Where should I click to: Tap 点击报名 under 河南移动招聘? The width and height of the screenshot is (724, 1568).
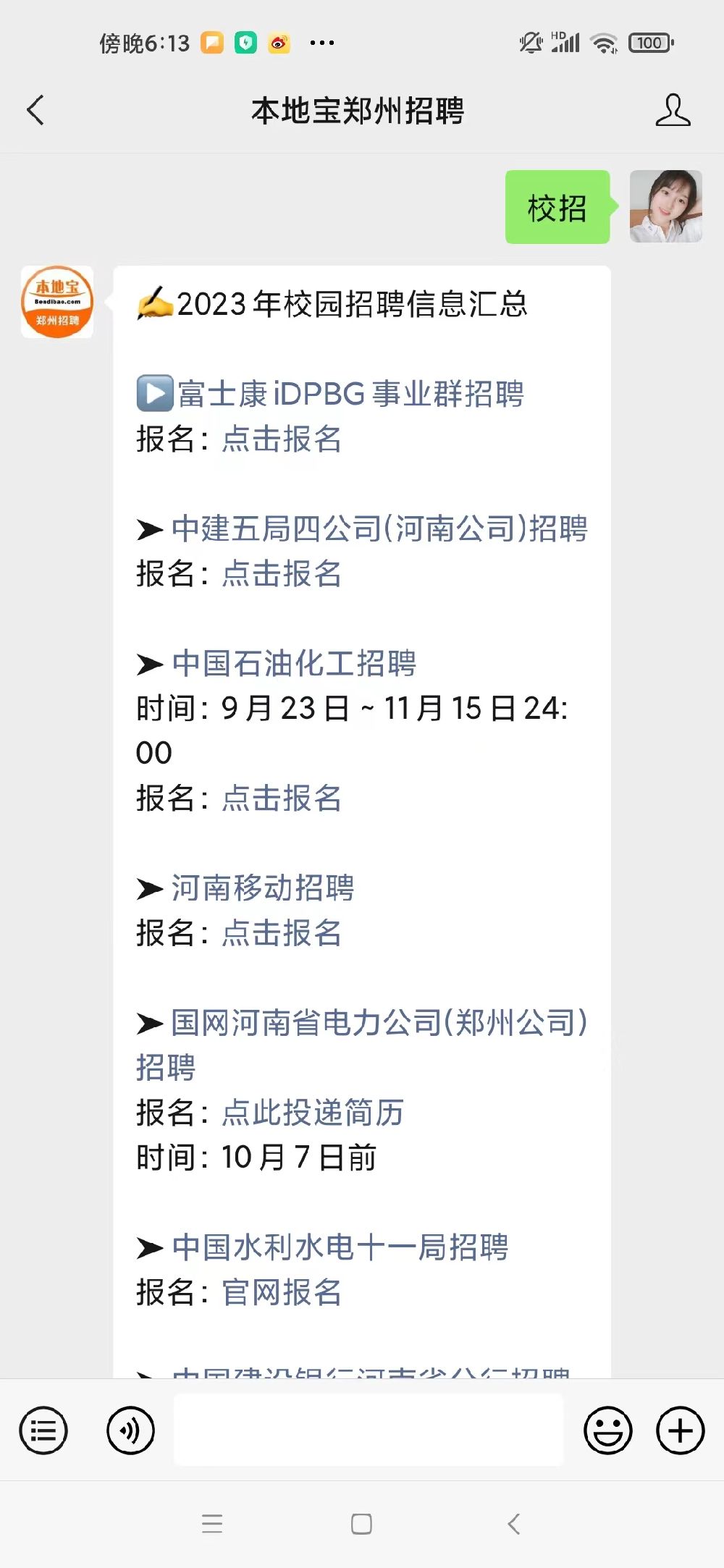[282, 932]
